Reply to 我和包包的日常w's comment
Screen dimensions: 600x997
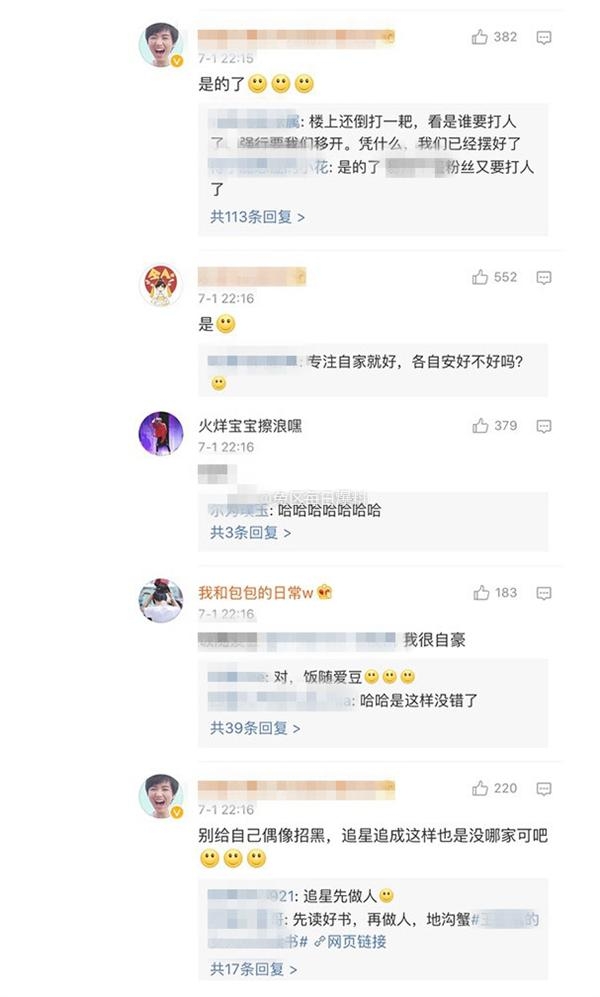click(x=543, y=593)
